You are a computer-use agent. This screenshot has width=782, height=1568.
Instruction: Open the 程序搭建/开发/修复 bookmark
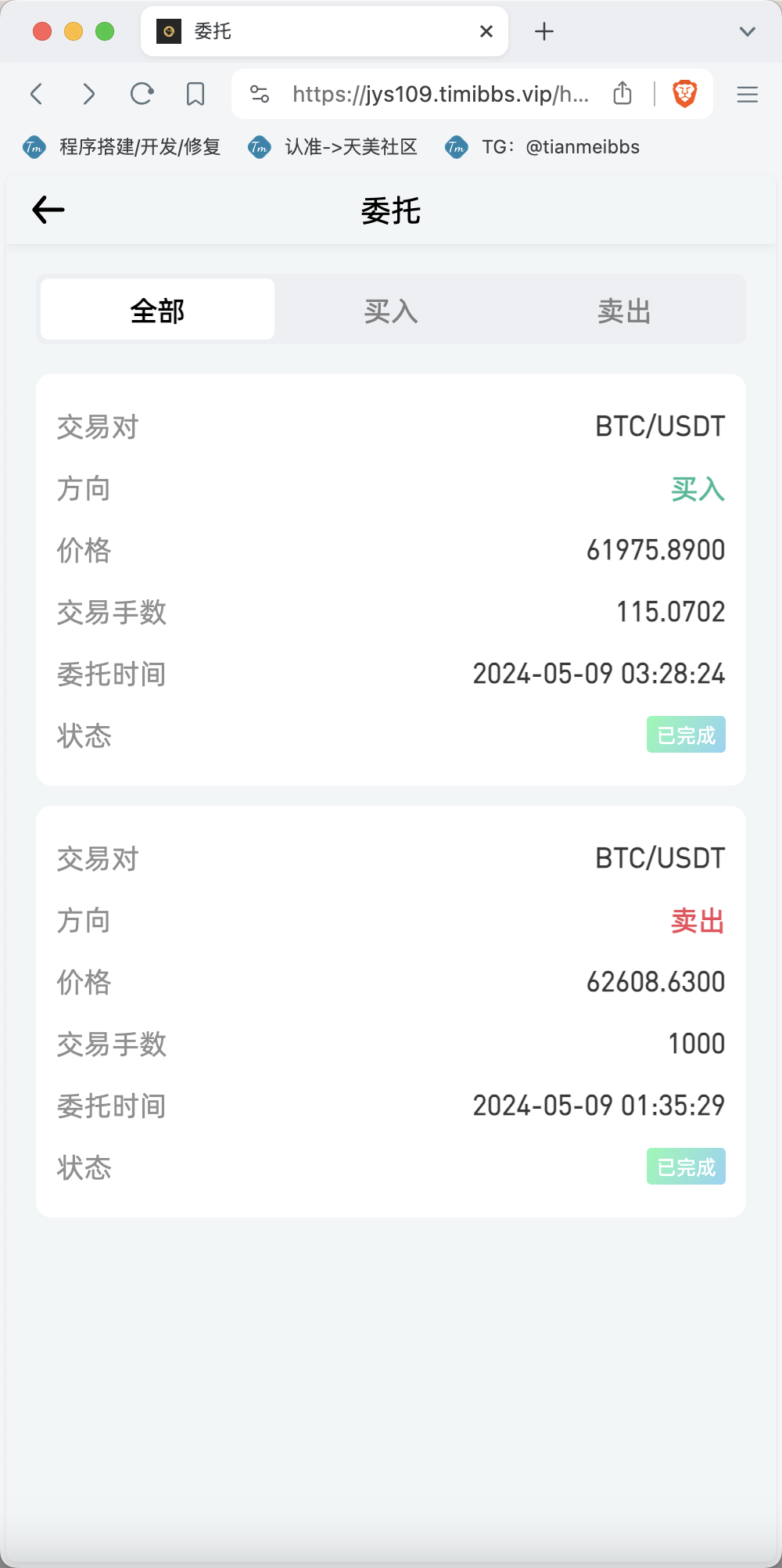[x=124, y=147]
